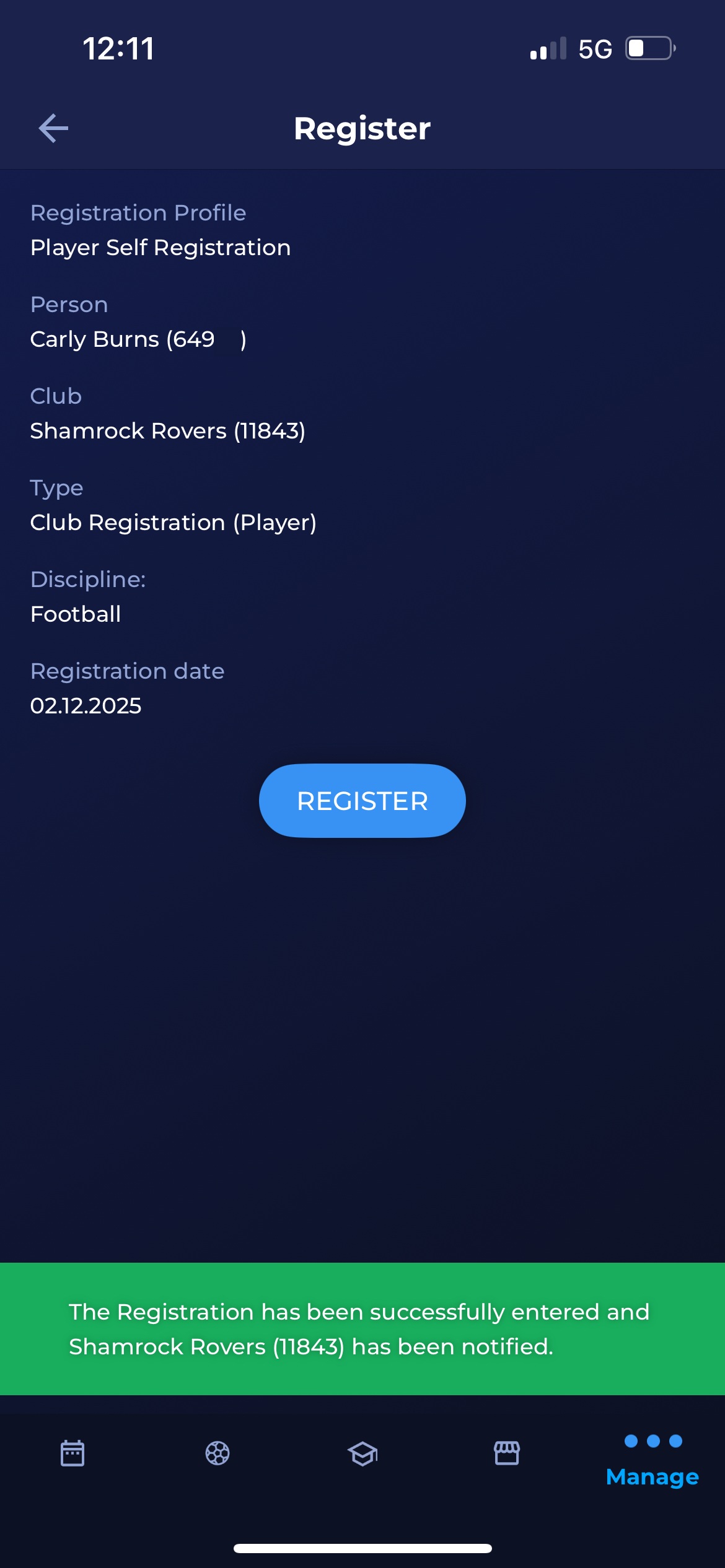Go back using the arrow icon
Viewport: 725px width, 1568px height.
[x=53, y=128]
